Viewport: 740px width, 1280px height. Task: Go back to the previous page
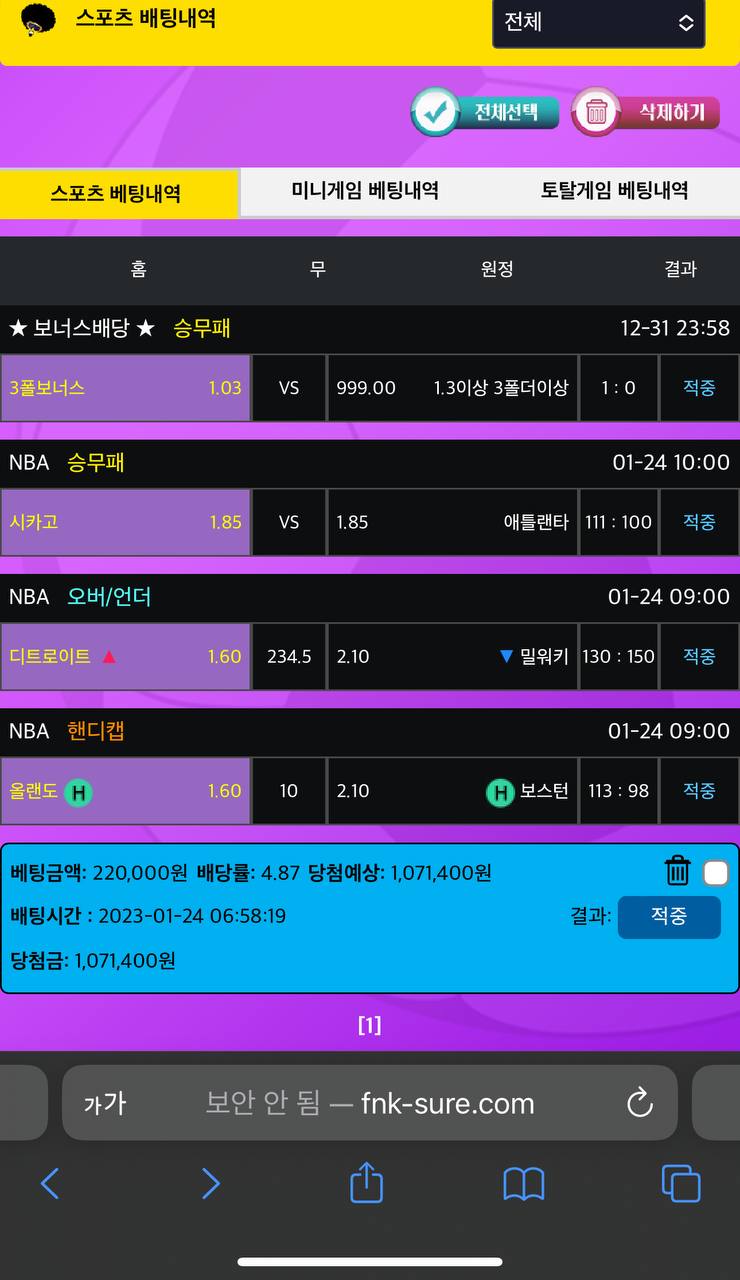(x=50, y=1184)
